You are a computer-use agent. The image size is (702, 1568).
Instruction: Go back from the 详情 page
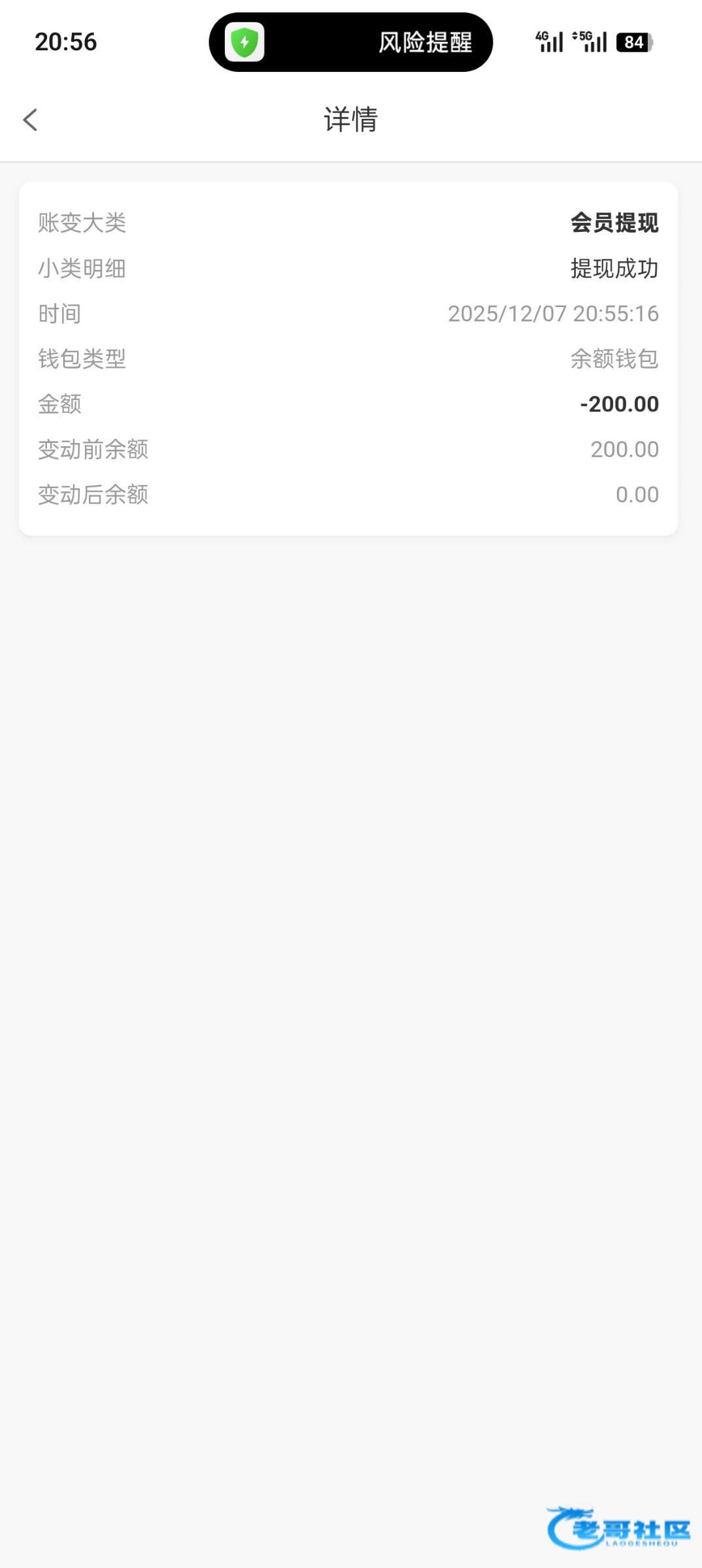[30, 120]
